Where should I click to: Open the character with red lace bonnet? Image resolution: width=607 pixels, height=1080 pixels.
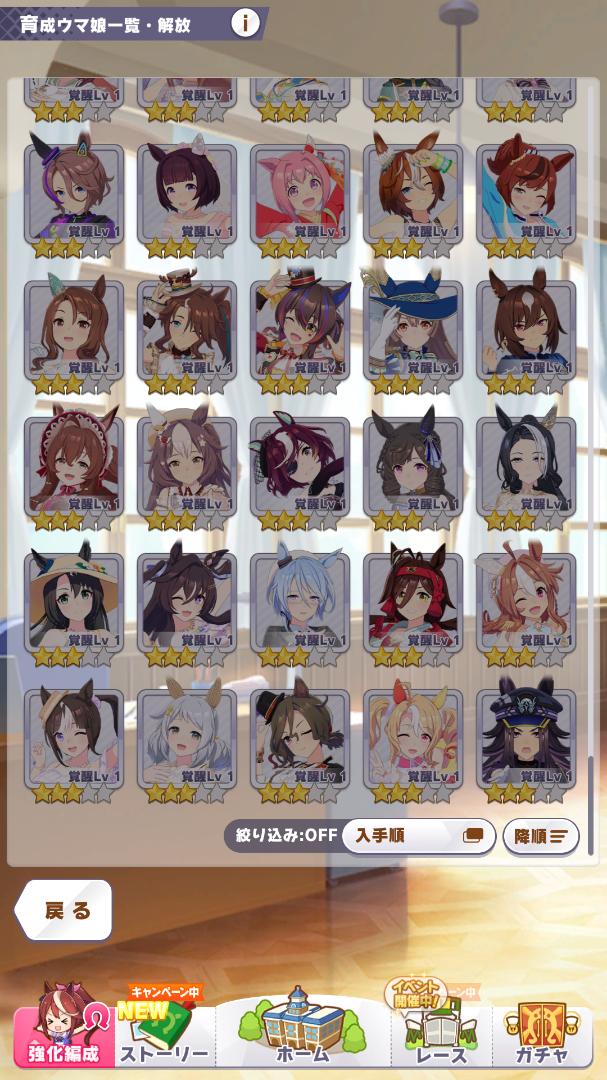[74, 467]
